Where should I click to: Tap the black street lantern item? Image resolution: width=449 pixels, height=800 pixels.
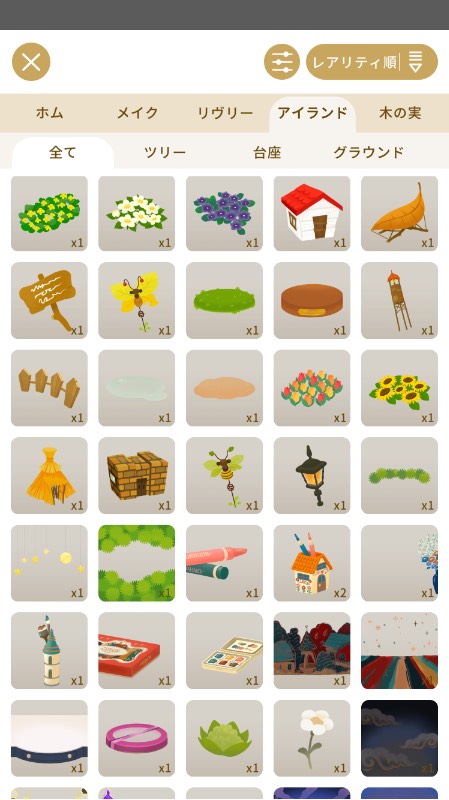312,476
